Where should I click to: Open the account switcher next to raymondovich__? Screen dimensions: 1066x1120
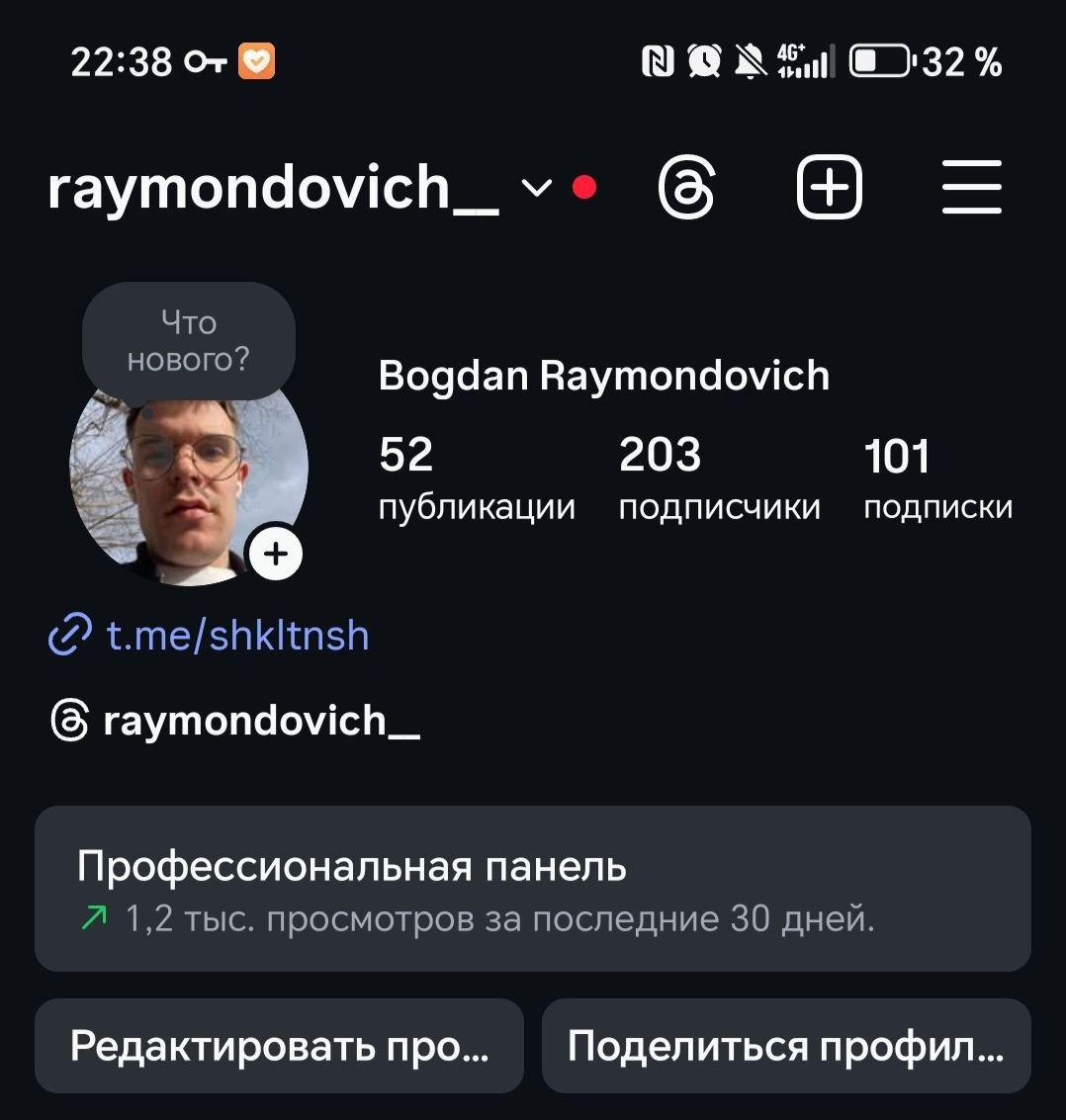point(535,187)
